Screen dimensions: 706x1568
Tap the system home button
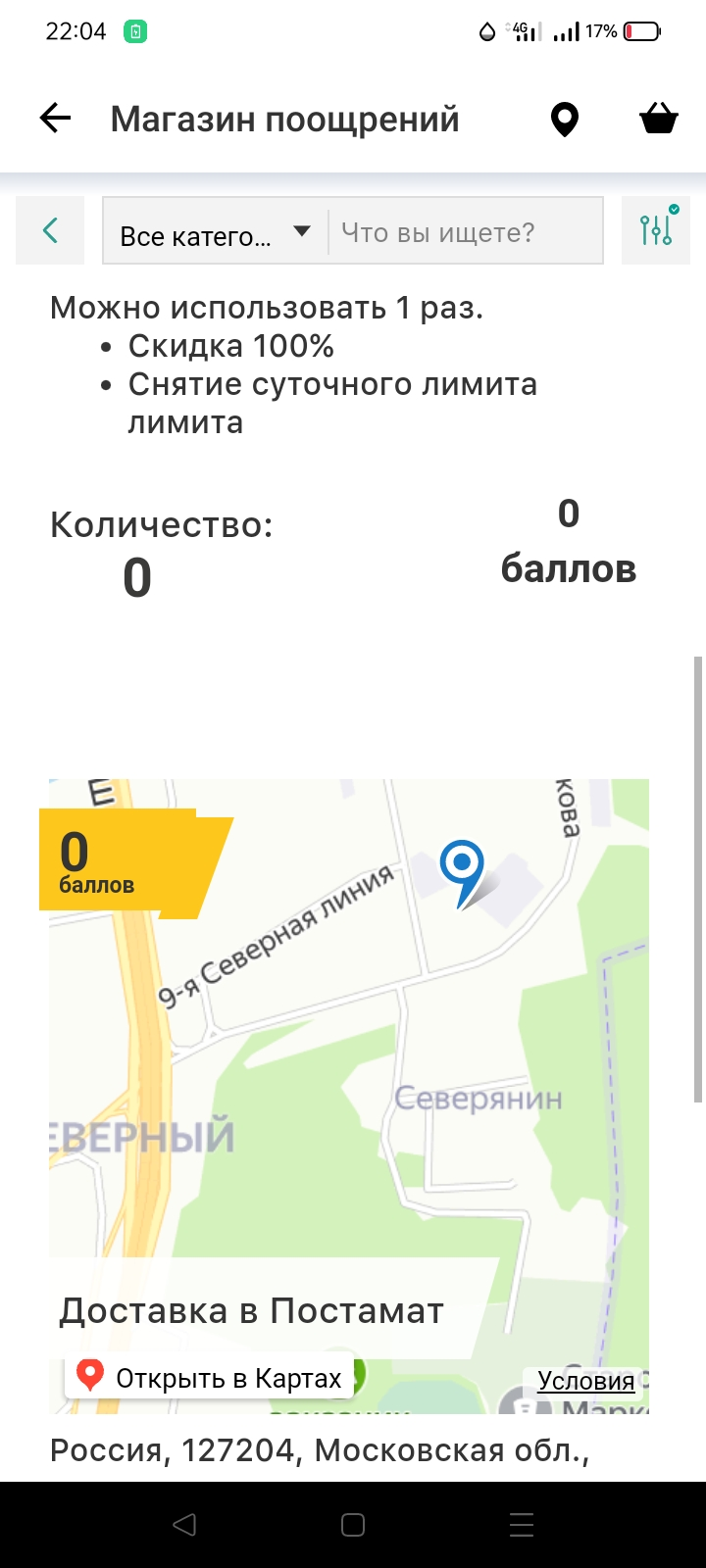pyautogui.click(x=353, y=1525)
